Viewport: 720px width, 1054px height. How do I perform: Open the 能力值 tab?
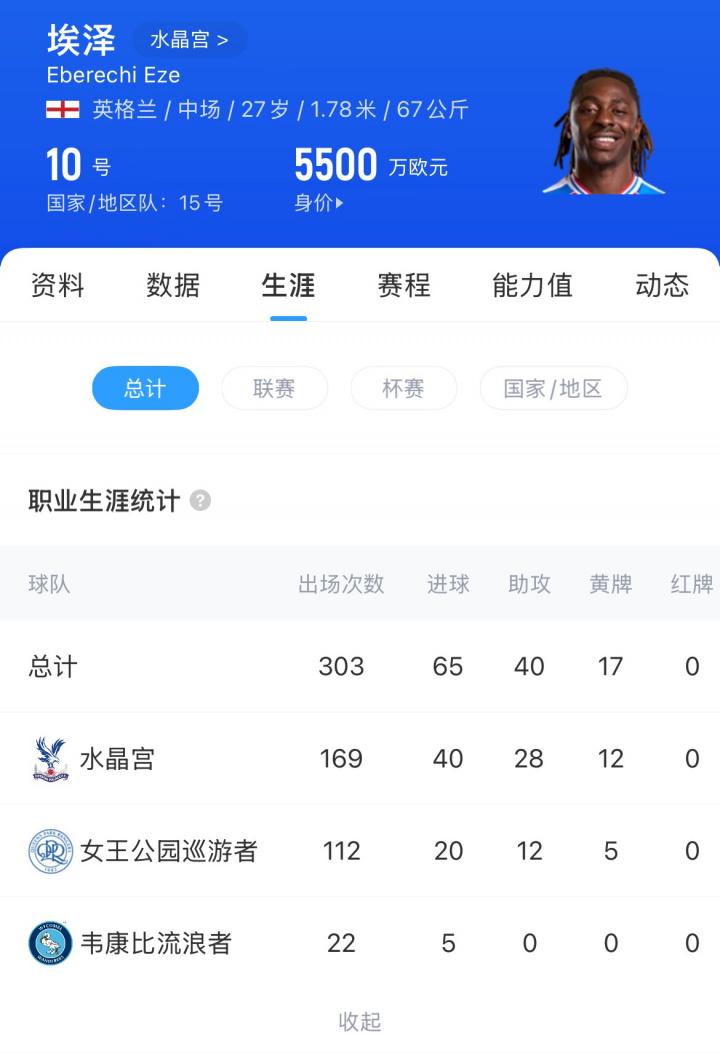(x=533, y=286)
